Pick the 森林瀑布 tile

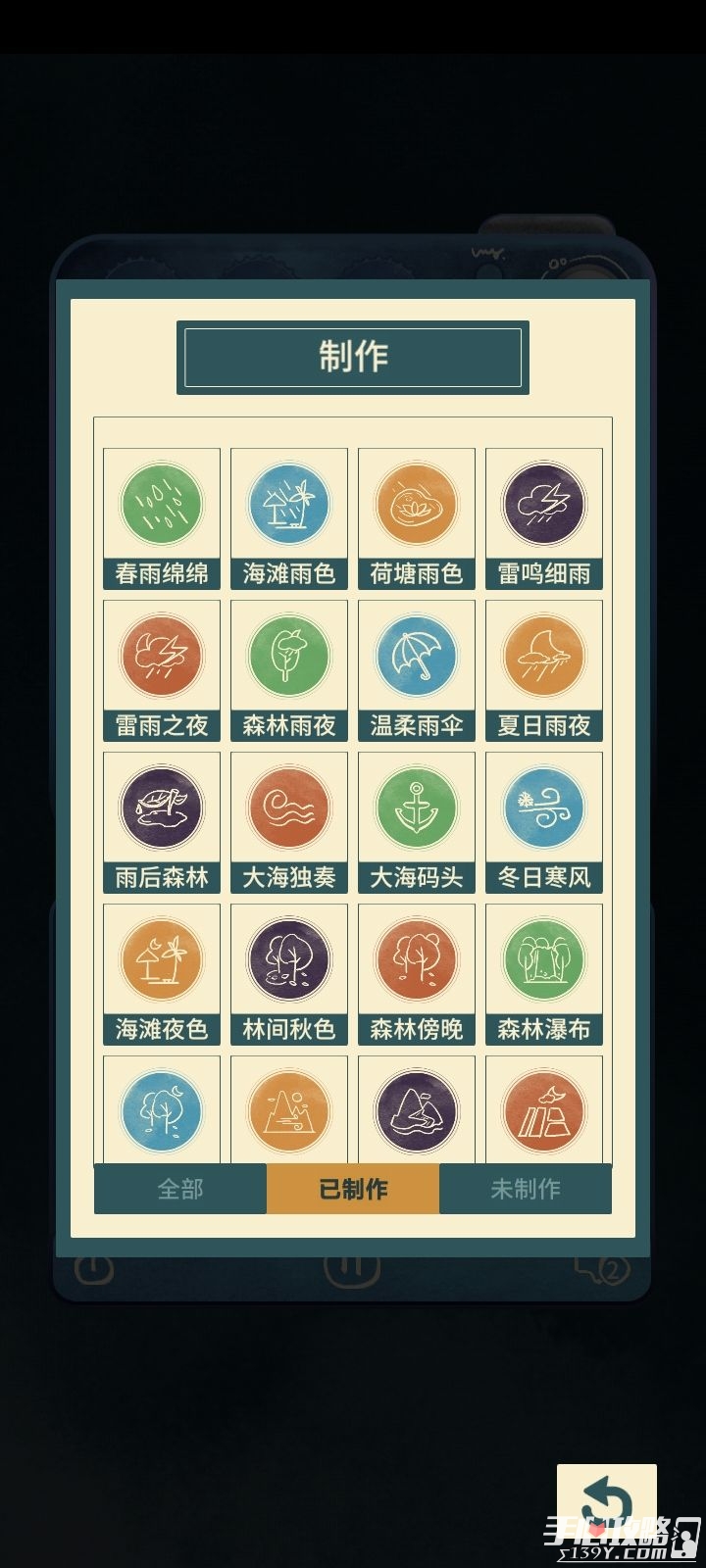[544, 973]
